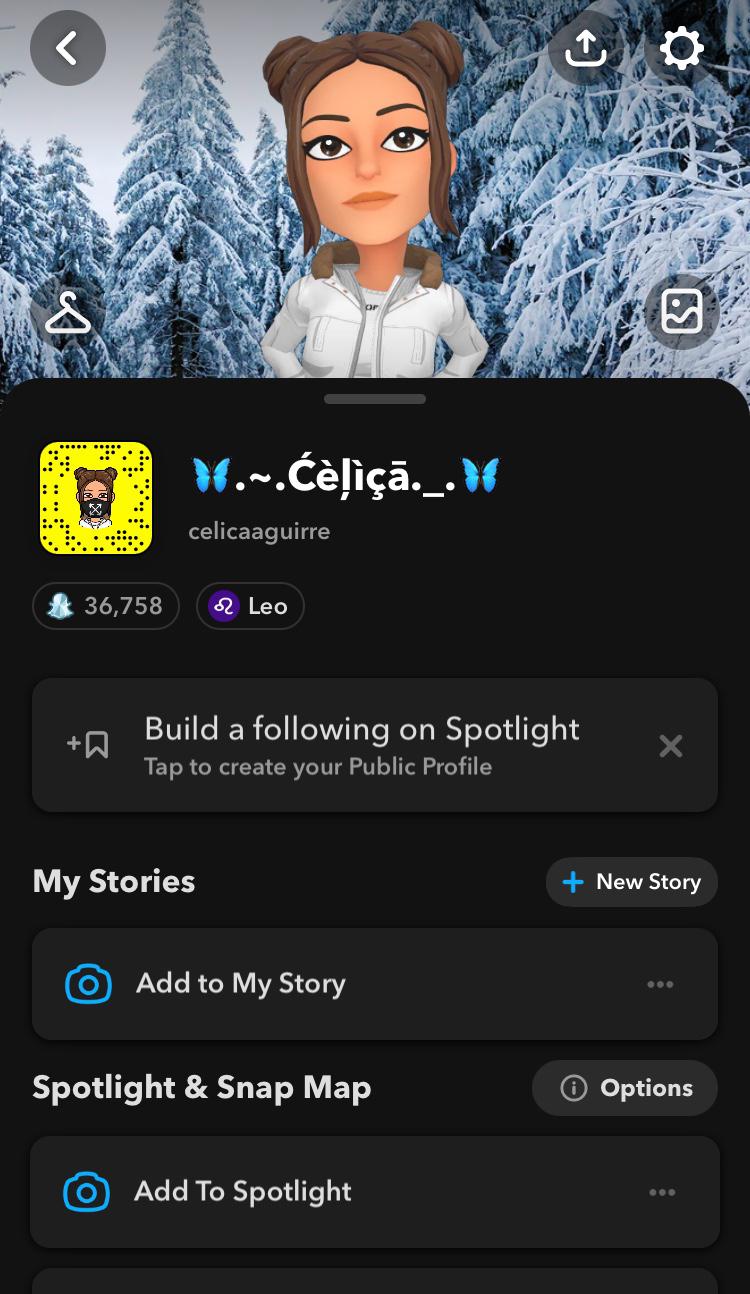Change the Bitmoji outfit via hanger icon
The height and width of the screenshot is (1294, 750).
click(x=68, y=313)
